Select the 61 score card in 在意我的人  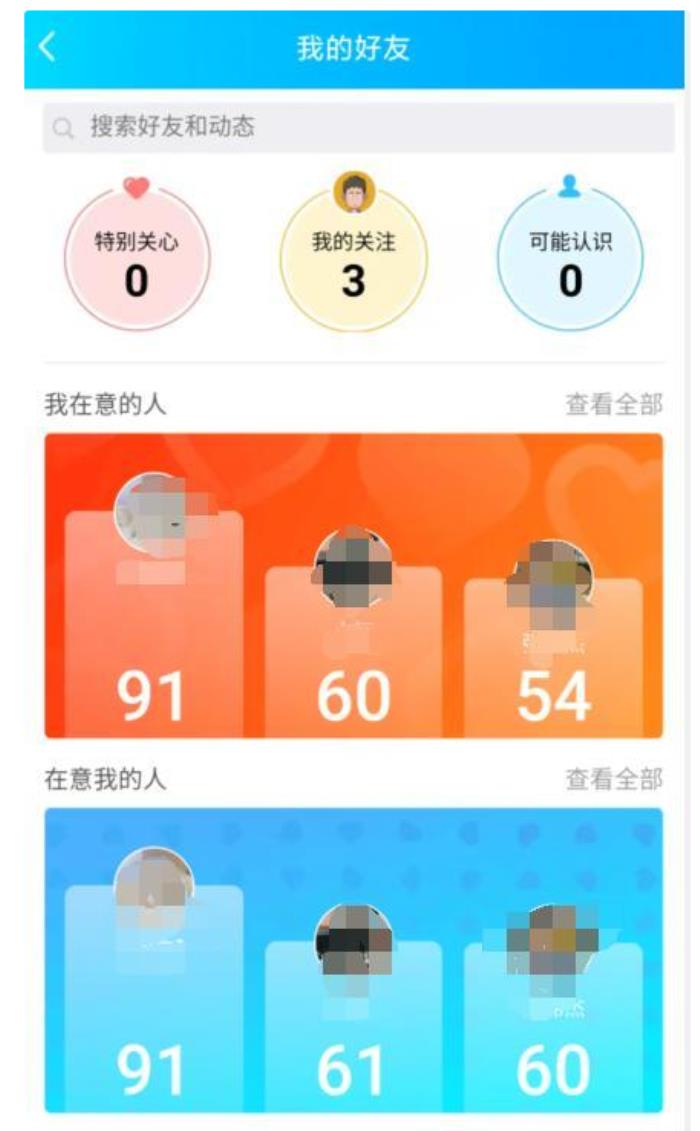click(x=353, y=1025)
